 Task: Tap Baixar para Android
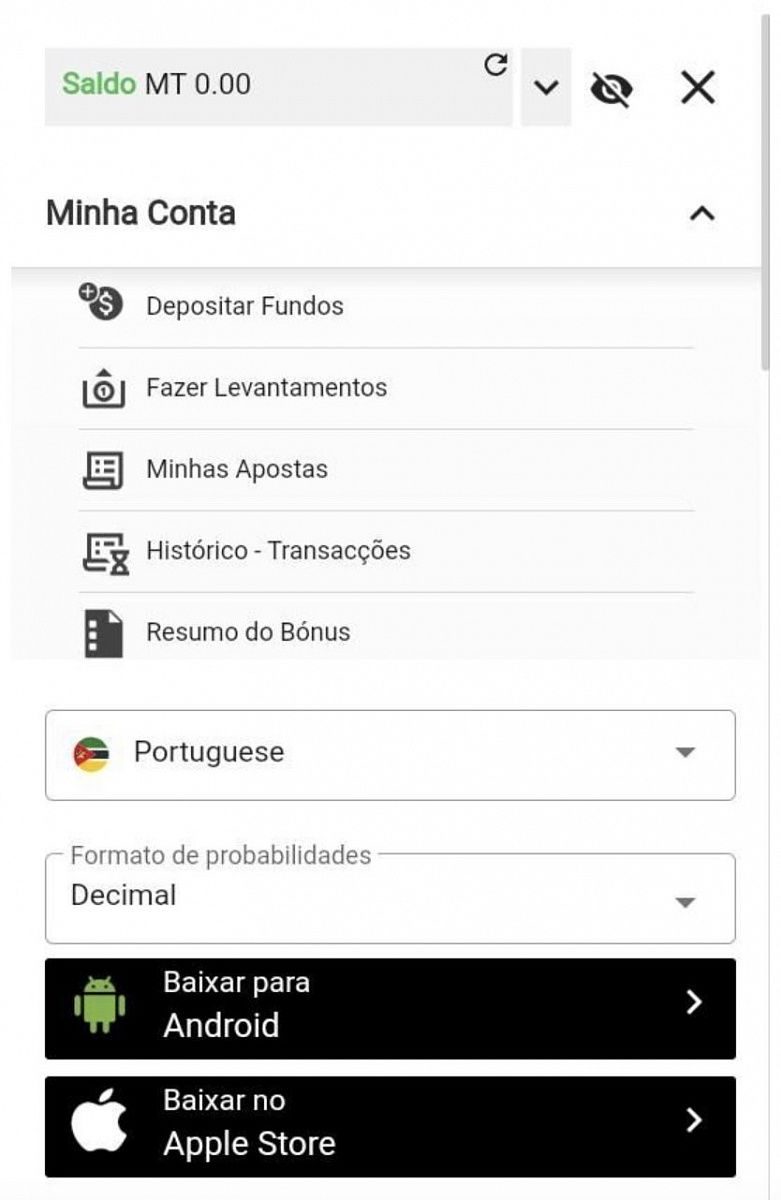(x=390, y=1008)
